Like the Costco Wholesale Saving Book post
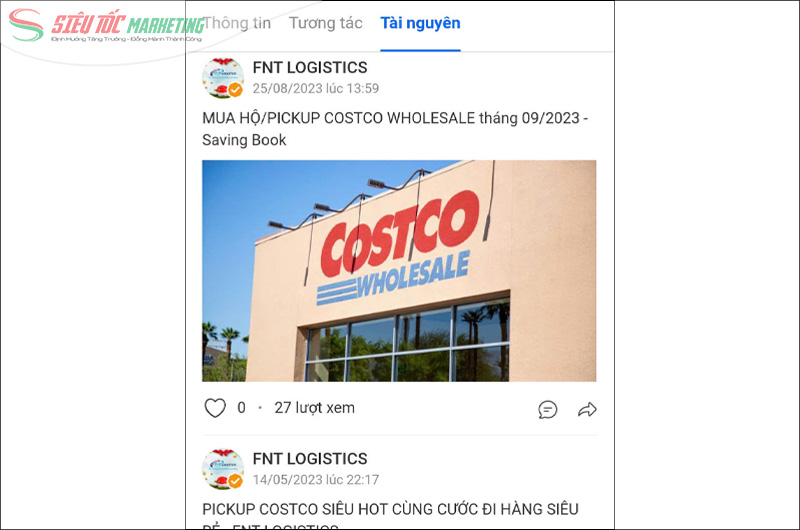Screen dimensions: 800x530 tap(215, 408)
